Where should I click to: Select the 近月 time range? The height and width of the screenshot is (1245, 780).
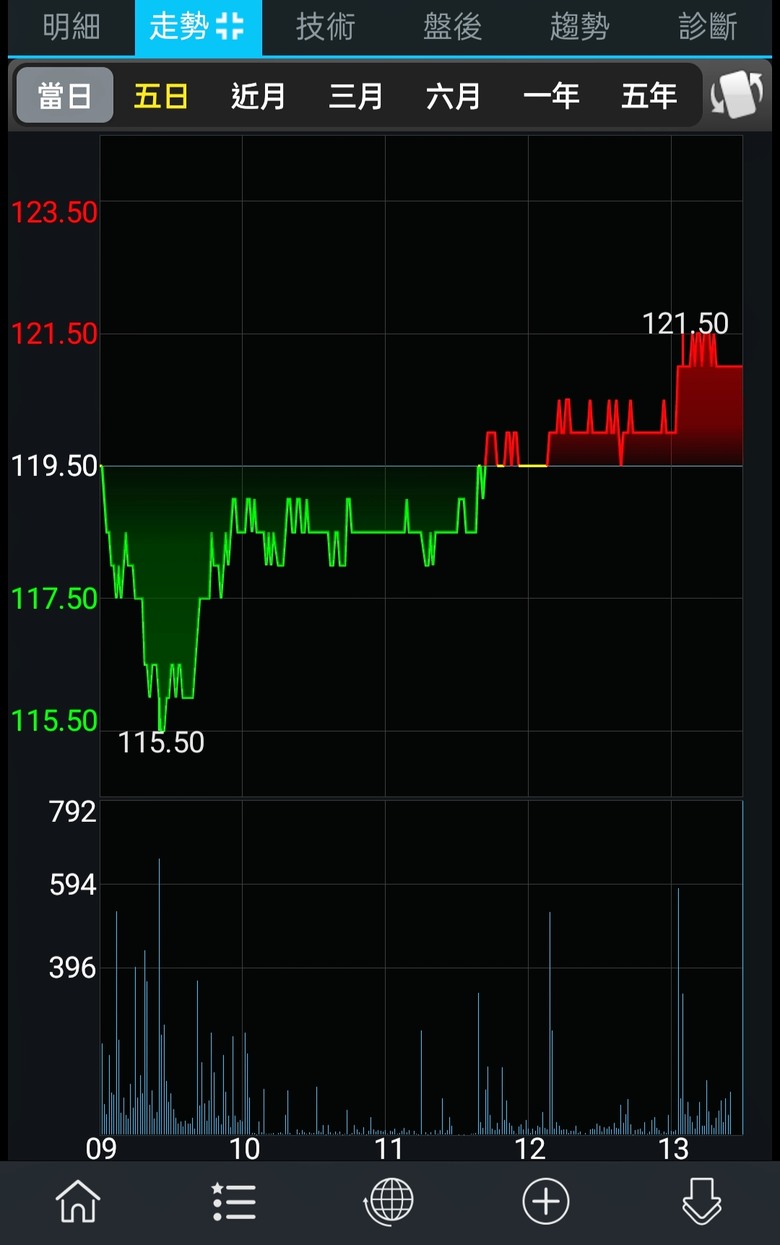258,96
